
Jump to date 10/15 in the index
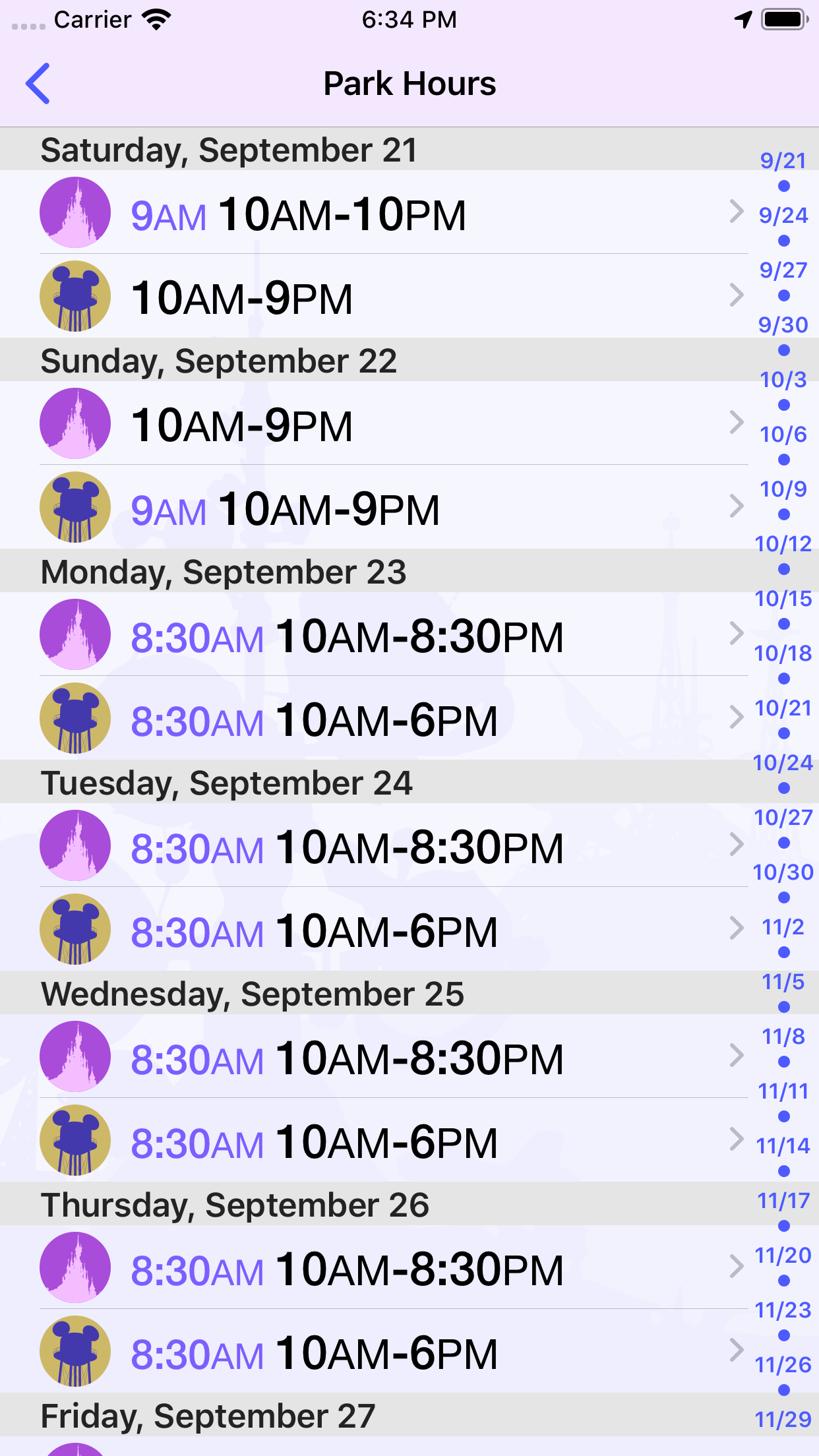(x=783, y=599)
